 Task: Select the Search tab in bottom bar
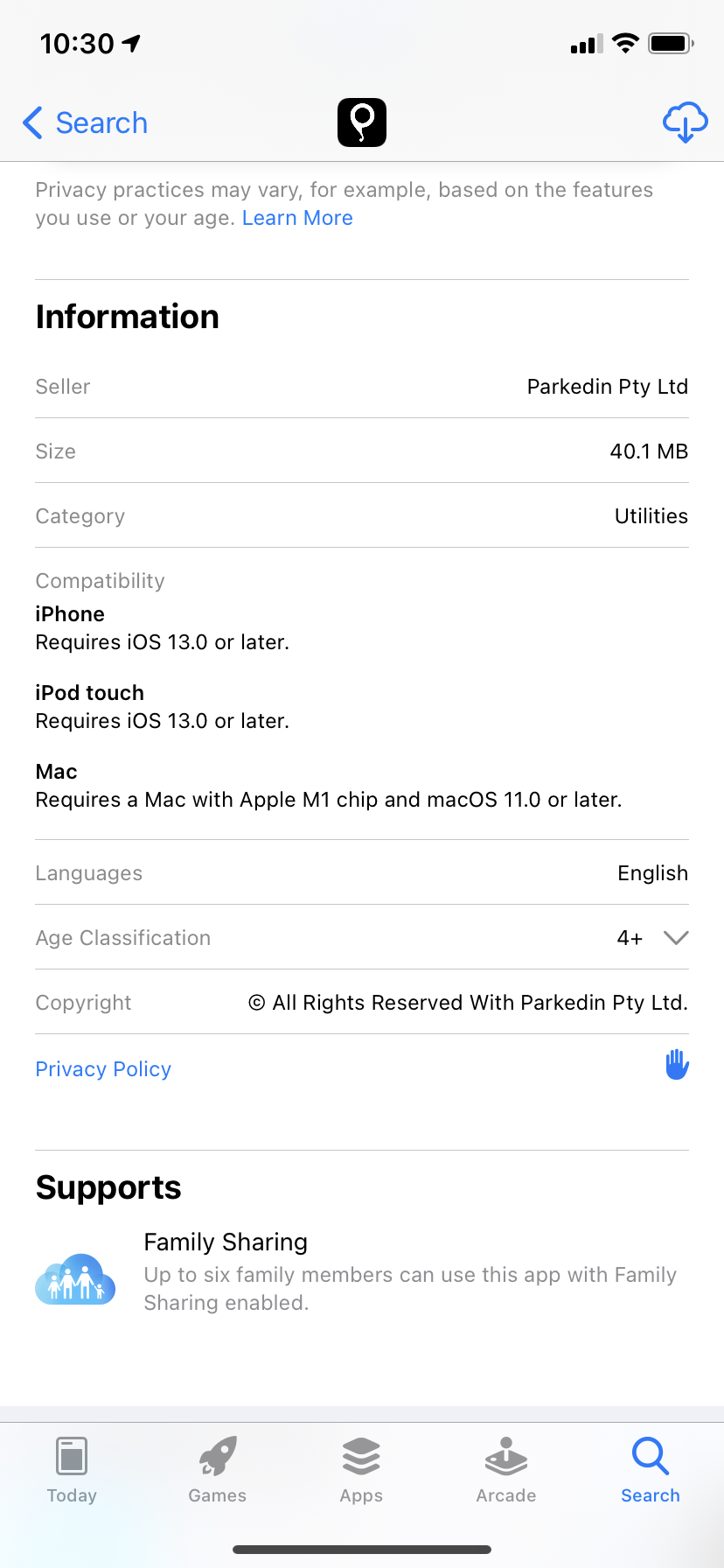[650, 1470]
